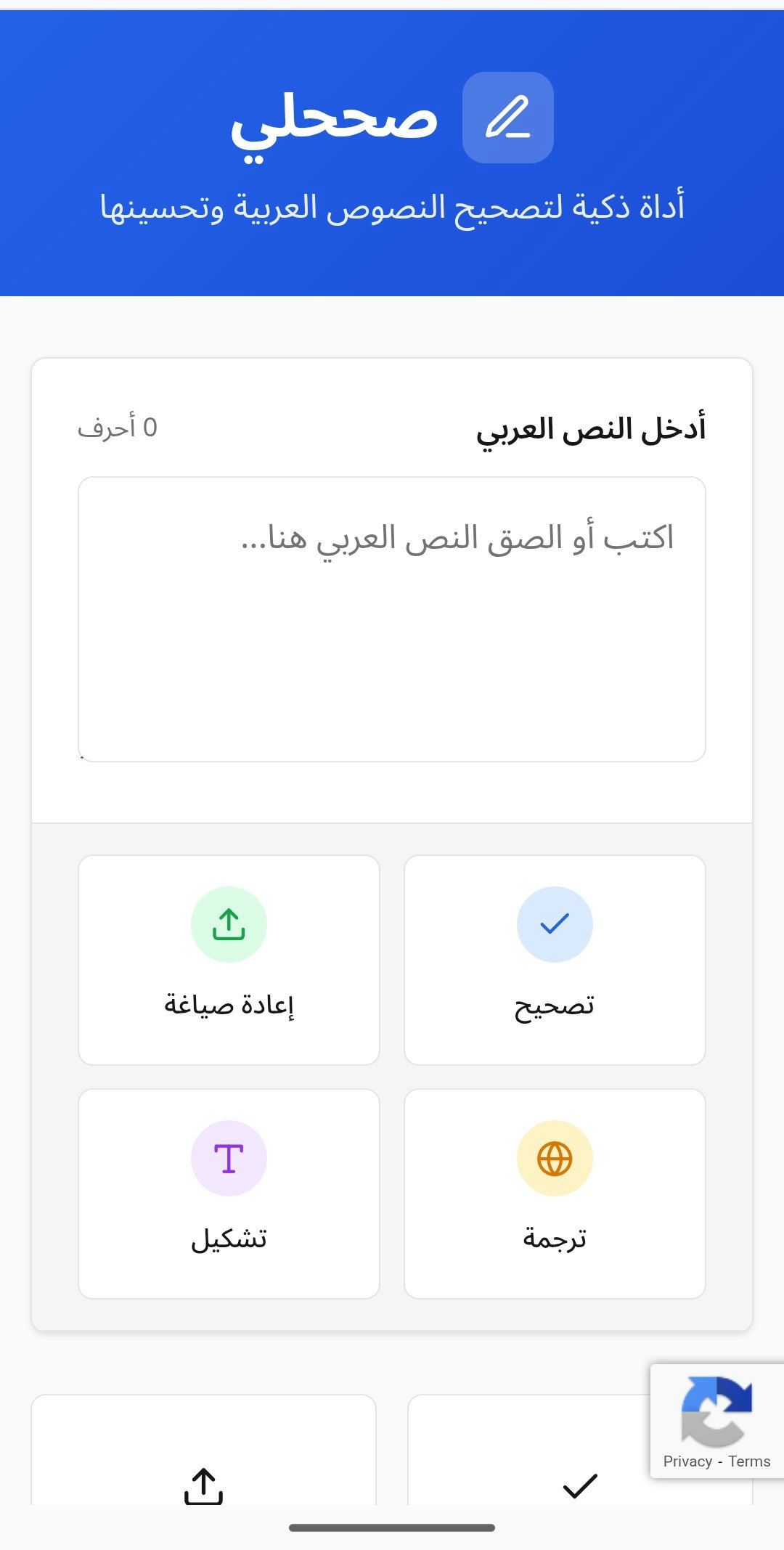The height and width of the screenshot is (1550, 784).
Task: Click the purple T icon for تشكيل
Action: pyautogui.click(x=229, y=1158)
